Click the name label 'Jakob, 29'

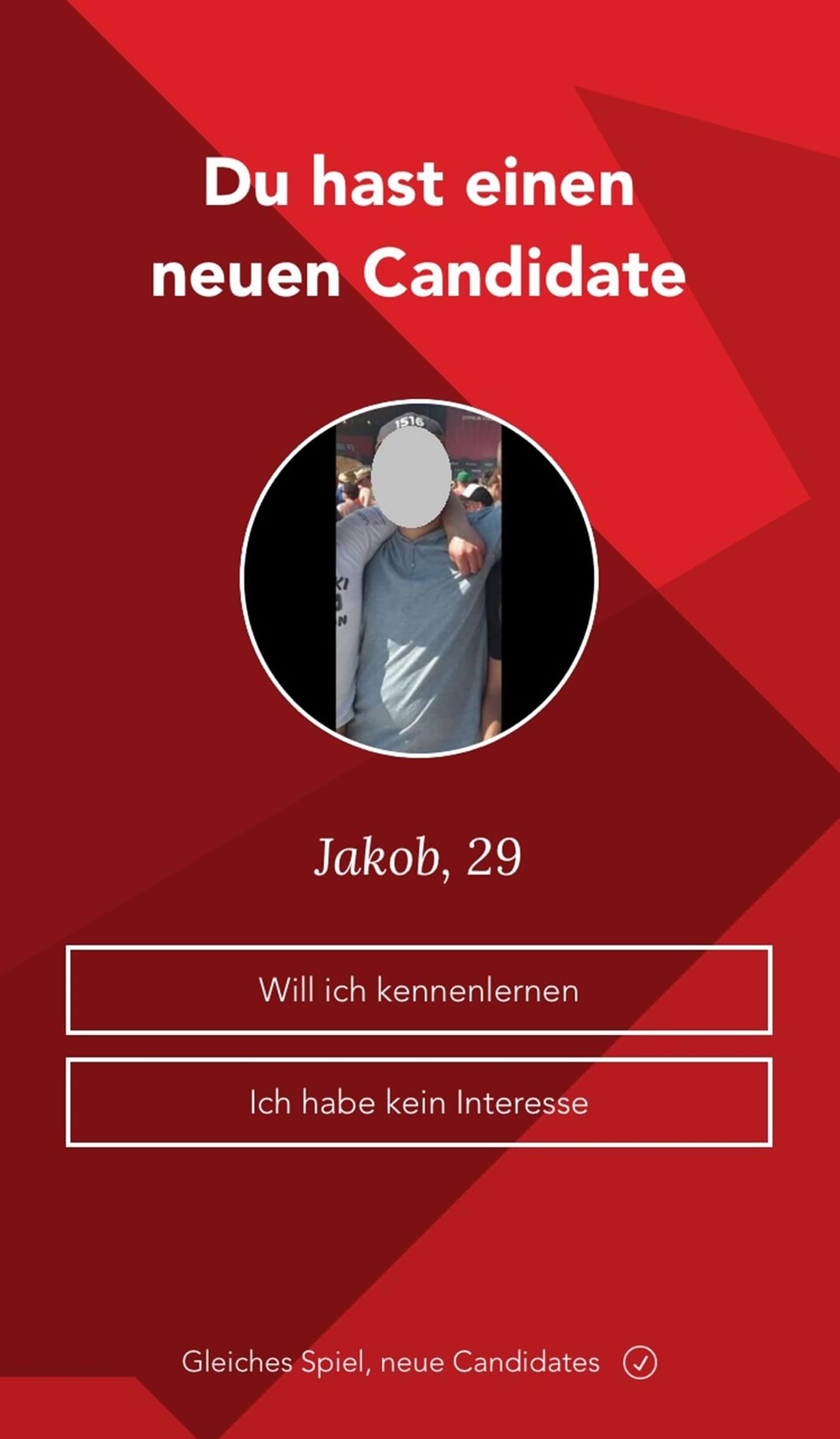pyautogui.click(x=419, y=856)
